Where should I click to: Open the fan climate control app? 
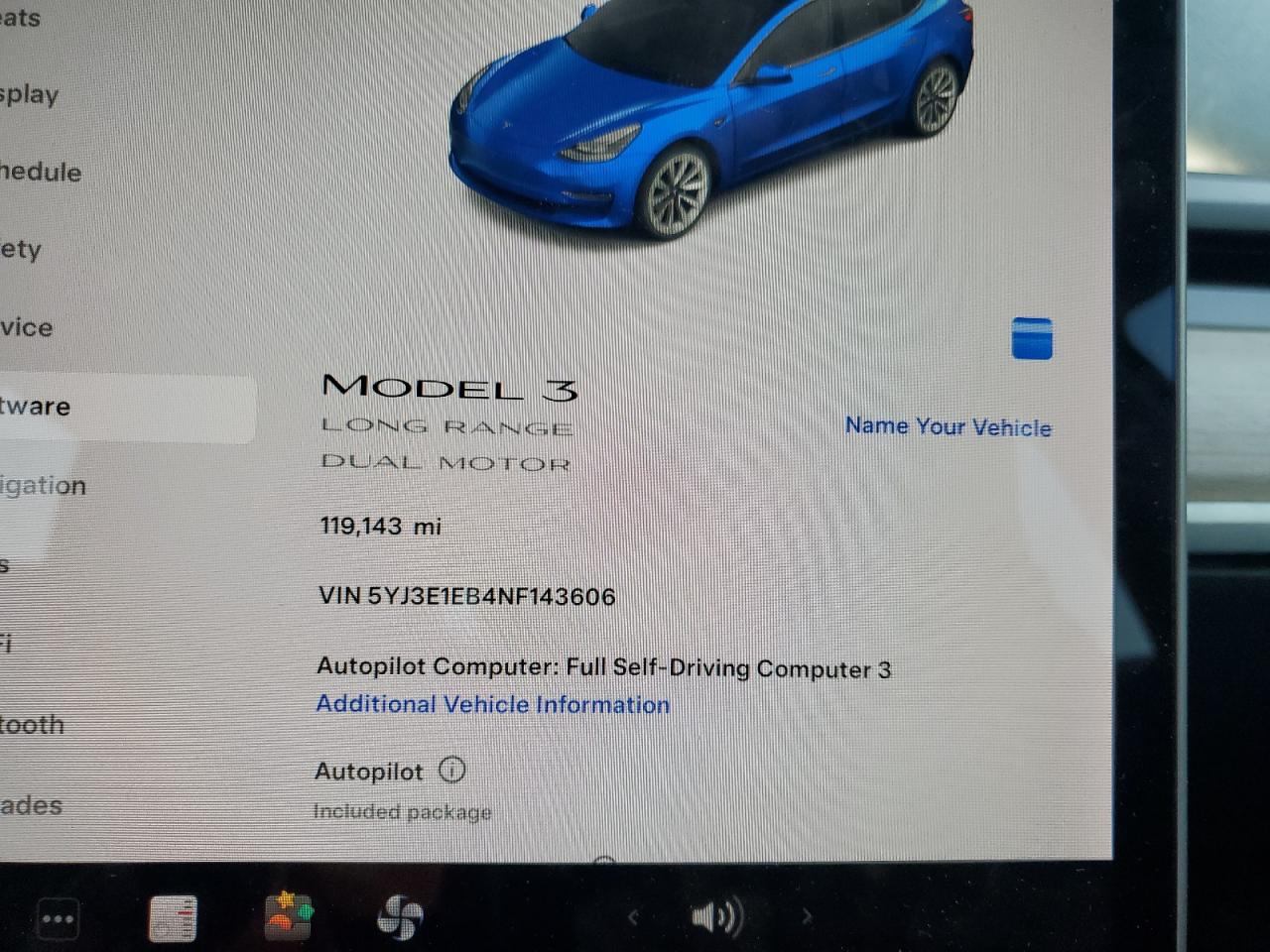(401, 917)
